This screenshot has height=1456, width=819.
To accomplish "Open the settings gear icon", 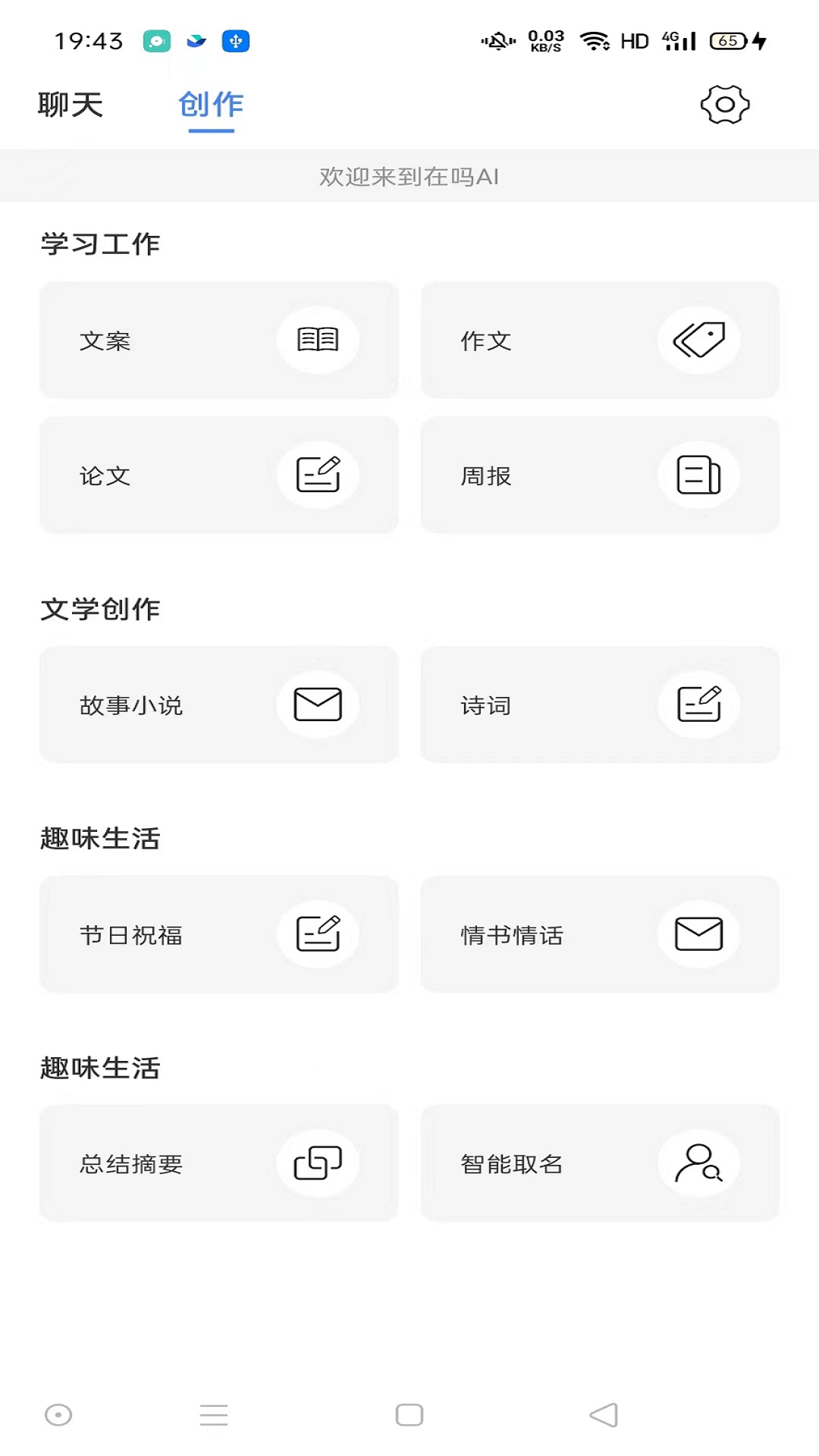I will pyautogui.click(x=724, y=105).
